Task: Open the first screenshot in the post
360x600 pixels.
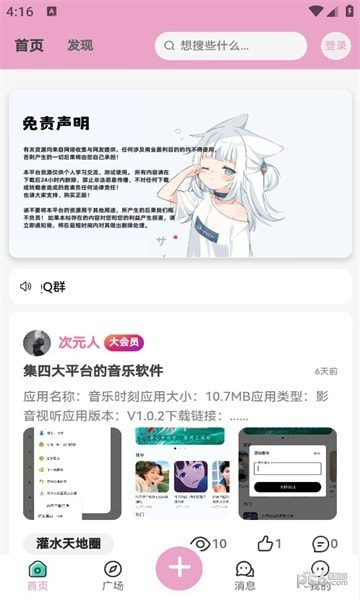Action: pyautogui.click(x=72, y=473)
